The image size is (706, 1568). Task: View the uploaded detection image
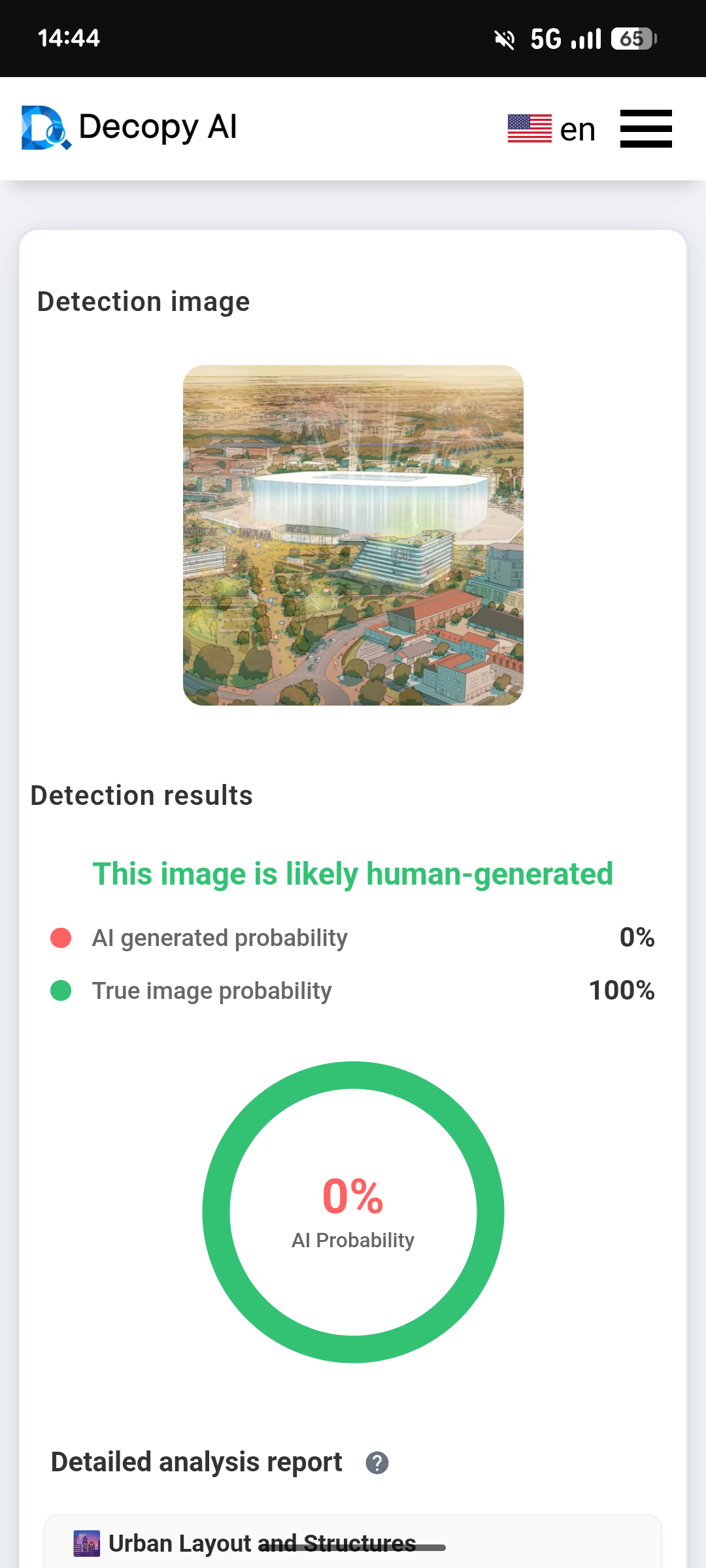(353, 535)
